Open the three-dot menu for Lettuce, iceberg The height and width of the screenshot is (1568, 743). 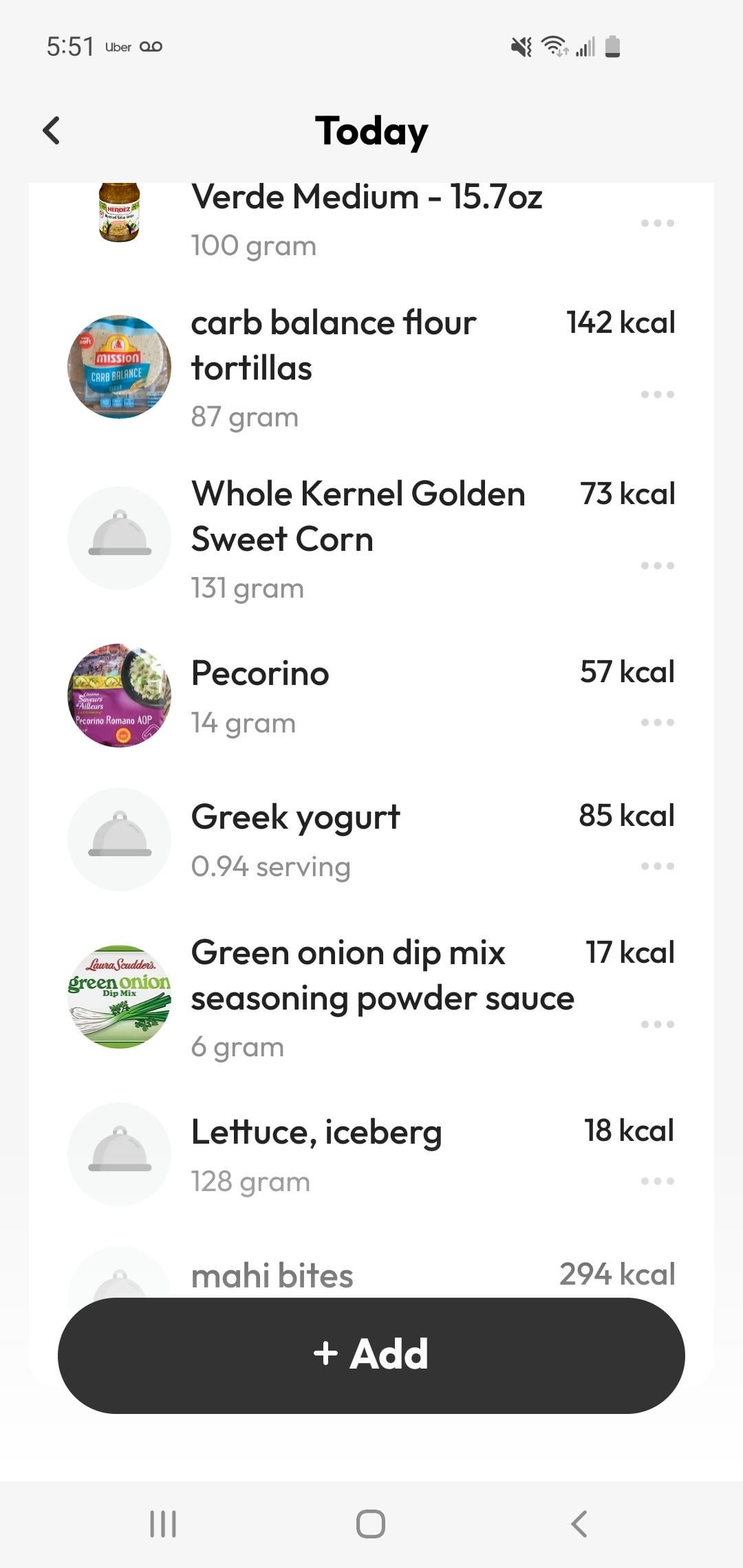(658, 1181)
